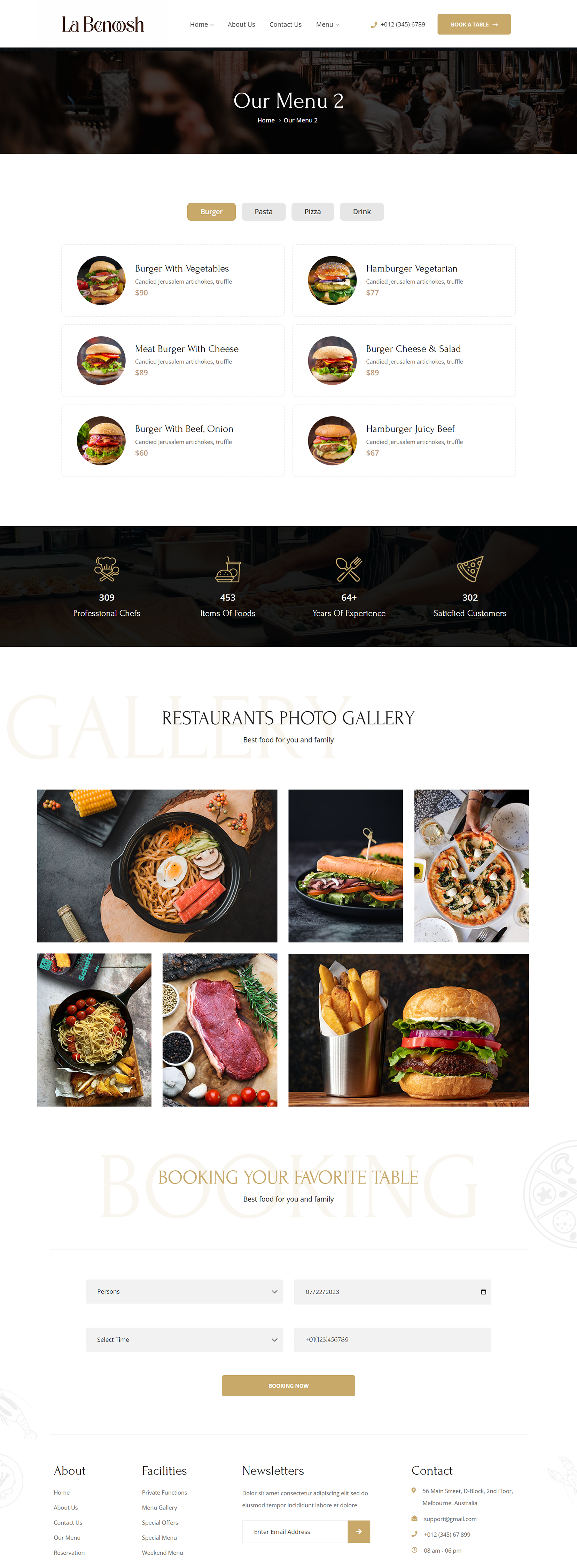Image resolution: width=577 pixels, height=1568 pixels.
Task: Submit with Booking Now button
Action: 288,1385
